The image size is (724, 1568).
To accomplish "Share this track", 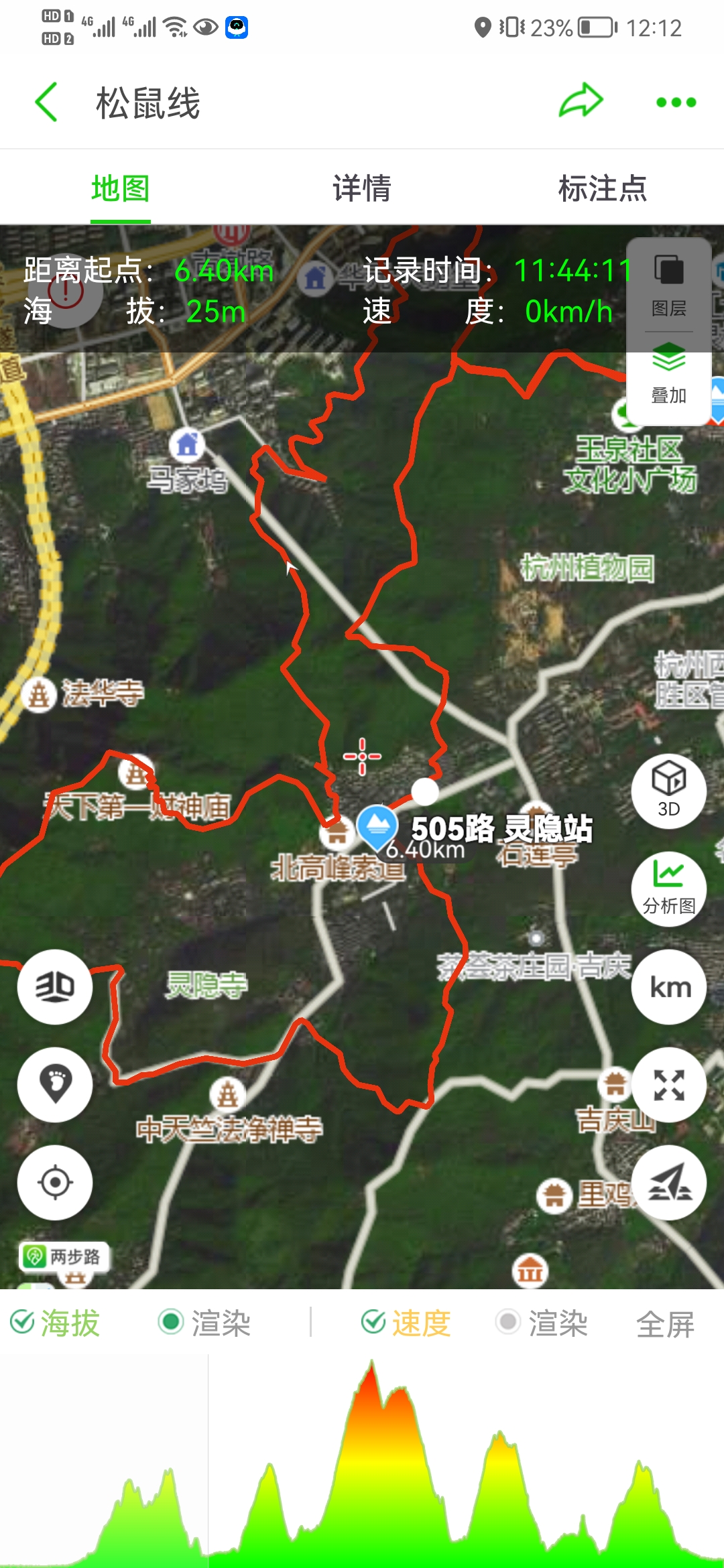I will pos(581,101).
